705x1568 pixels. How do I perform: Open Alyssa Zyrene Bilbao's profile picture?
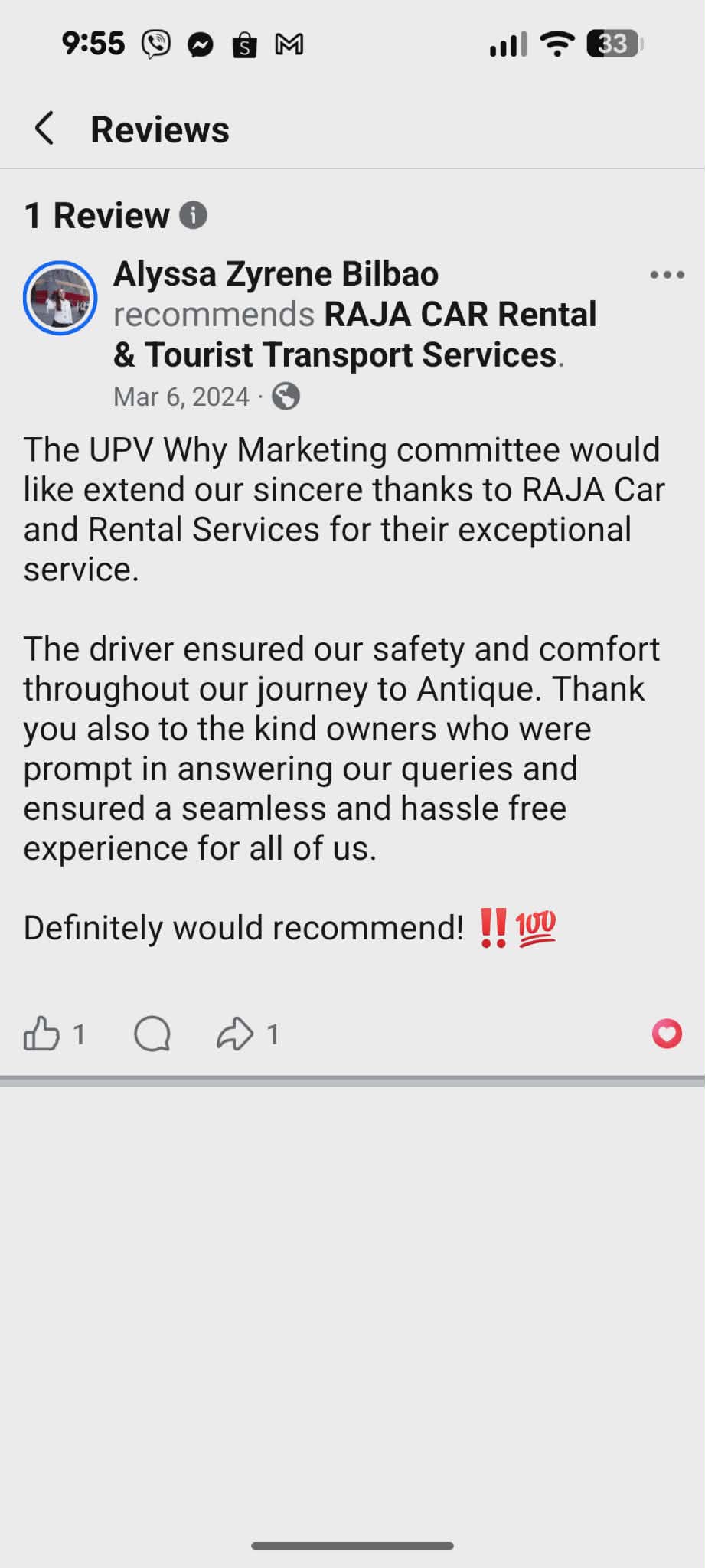tap(60, 298)
